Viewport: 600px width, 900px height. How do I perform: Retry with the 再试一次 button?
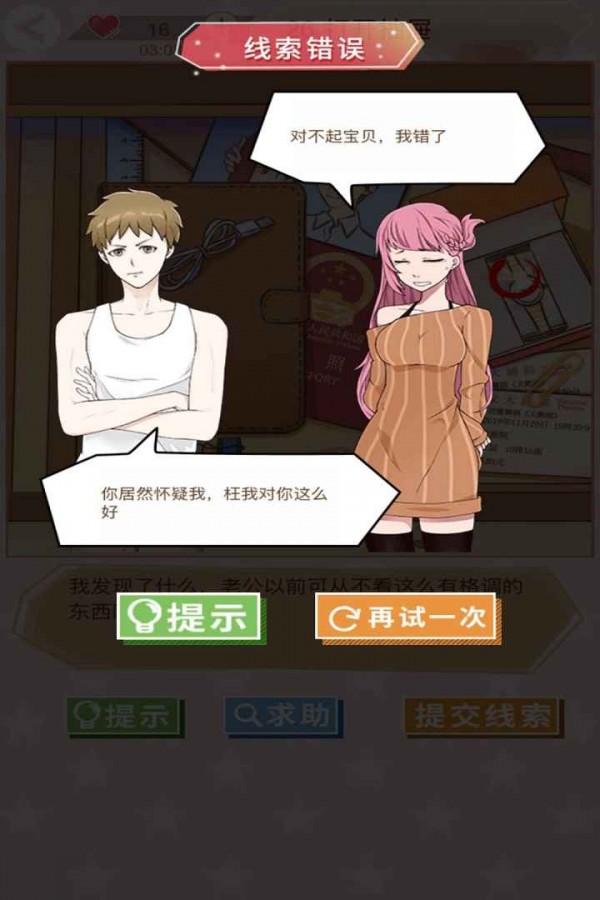407,617
